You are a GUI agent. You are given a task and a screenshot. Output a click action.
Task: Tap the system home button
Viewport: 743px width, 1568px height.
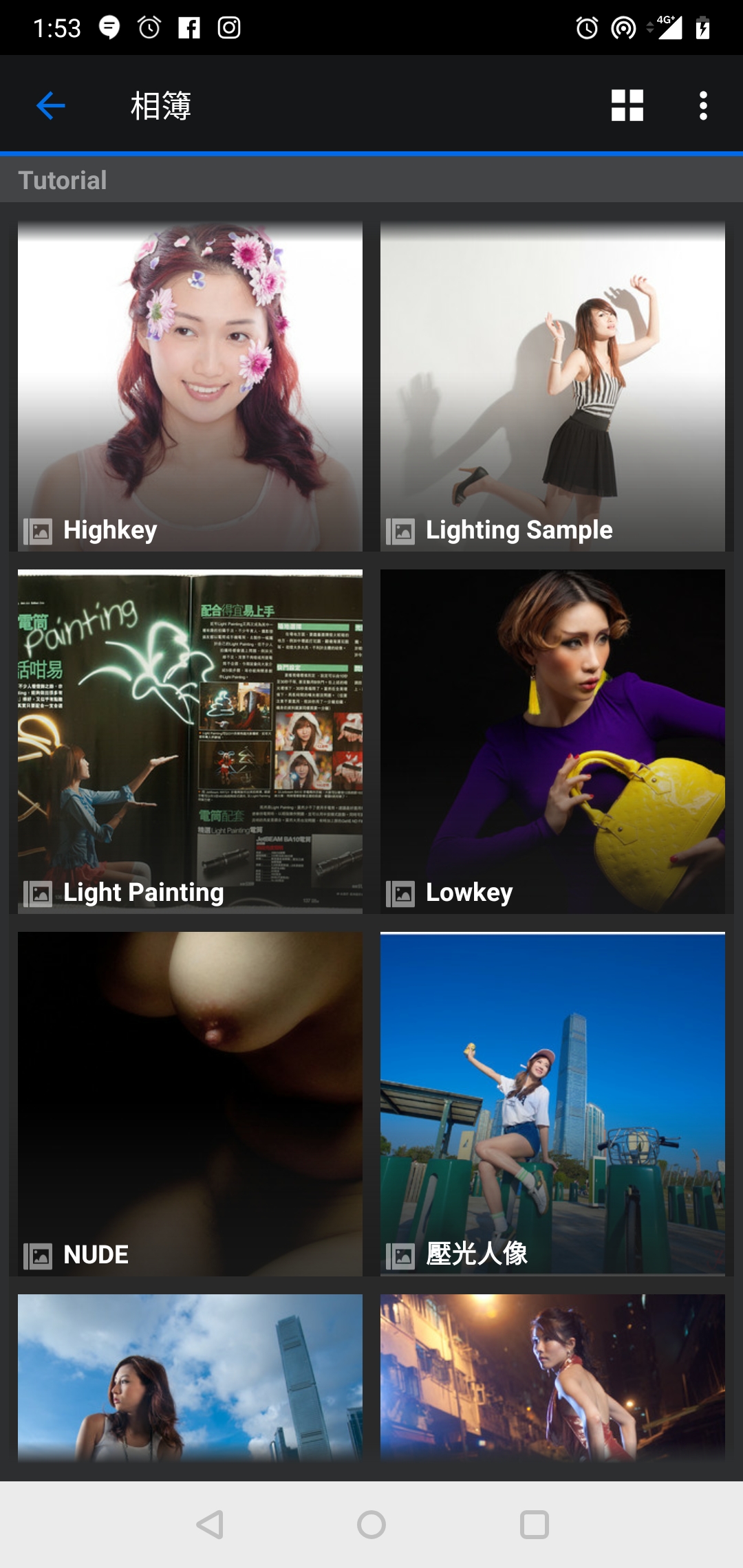coord(371,1525)
